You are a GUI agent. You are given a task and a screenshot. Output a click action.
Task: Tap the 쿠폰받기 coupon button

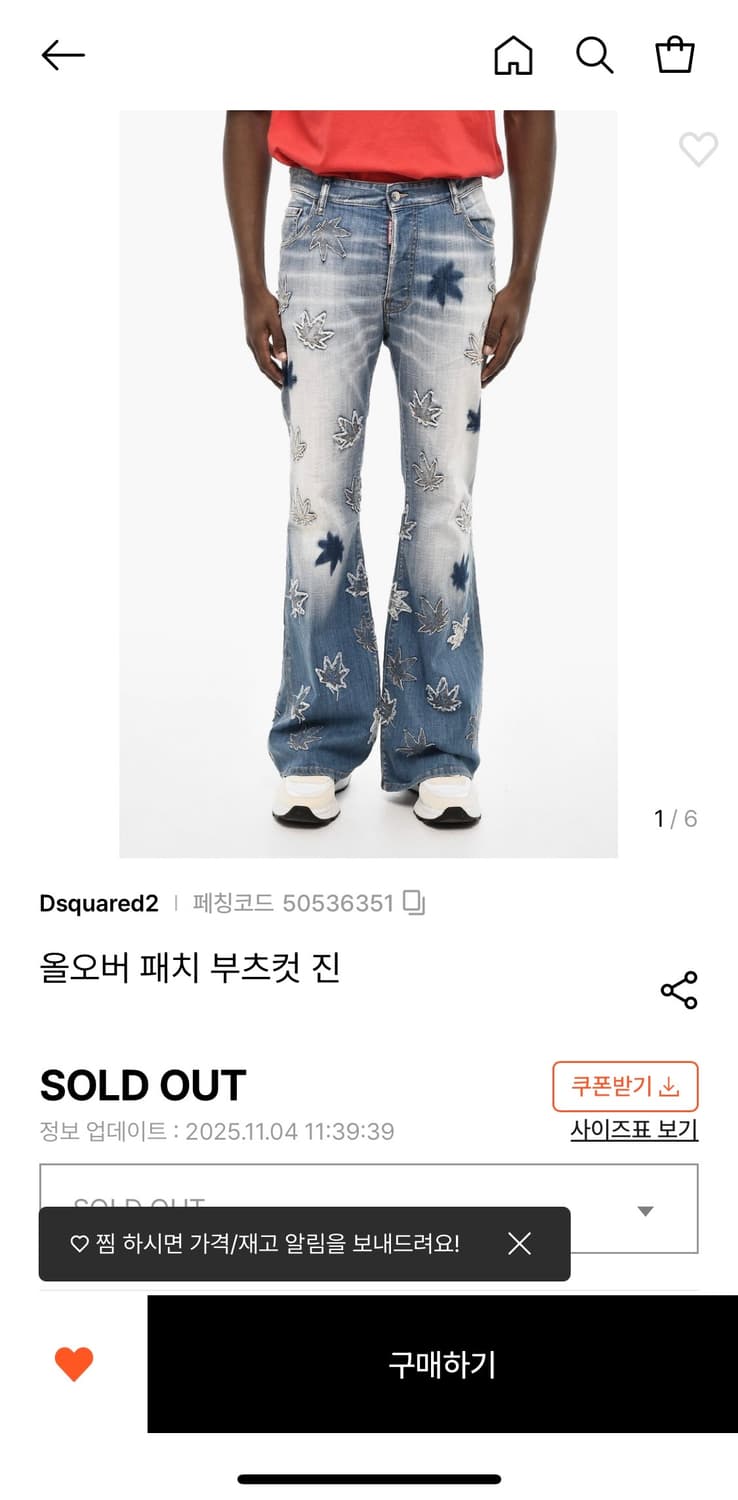(x=626, y=1086)
